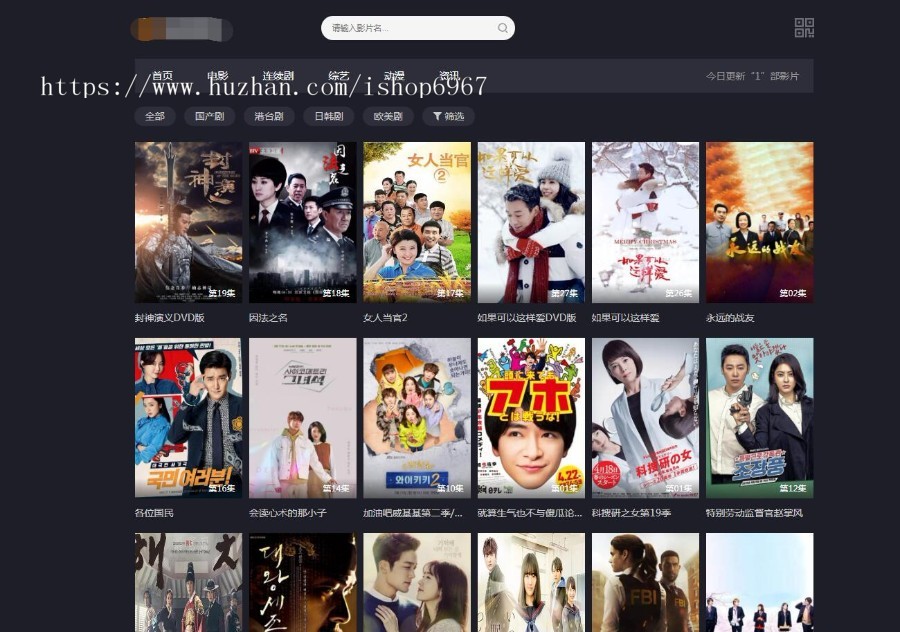
Task: Switch to the 电影 tab
Action: pos(217,76)
